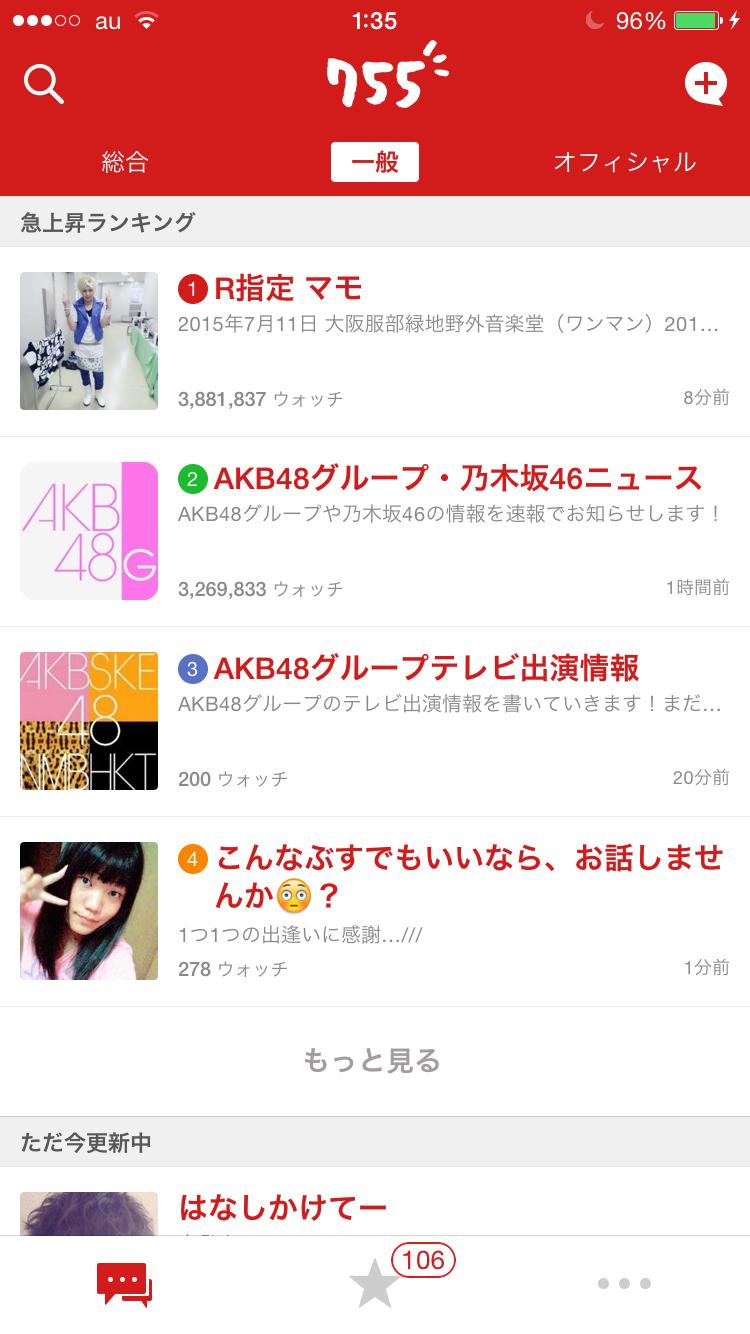
Task: Tap もっと見る to show more rankings
Action: coord(372,1061)
